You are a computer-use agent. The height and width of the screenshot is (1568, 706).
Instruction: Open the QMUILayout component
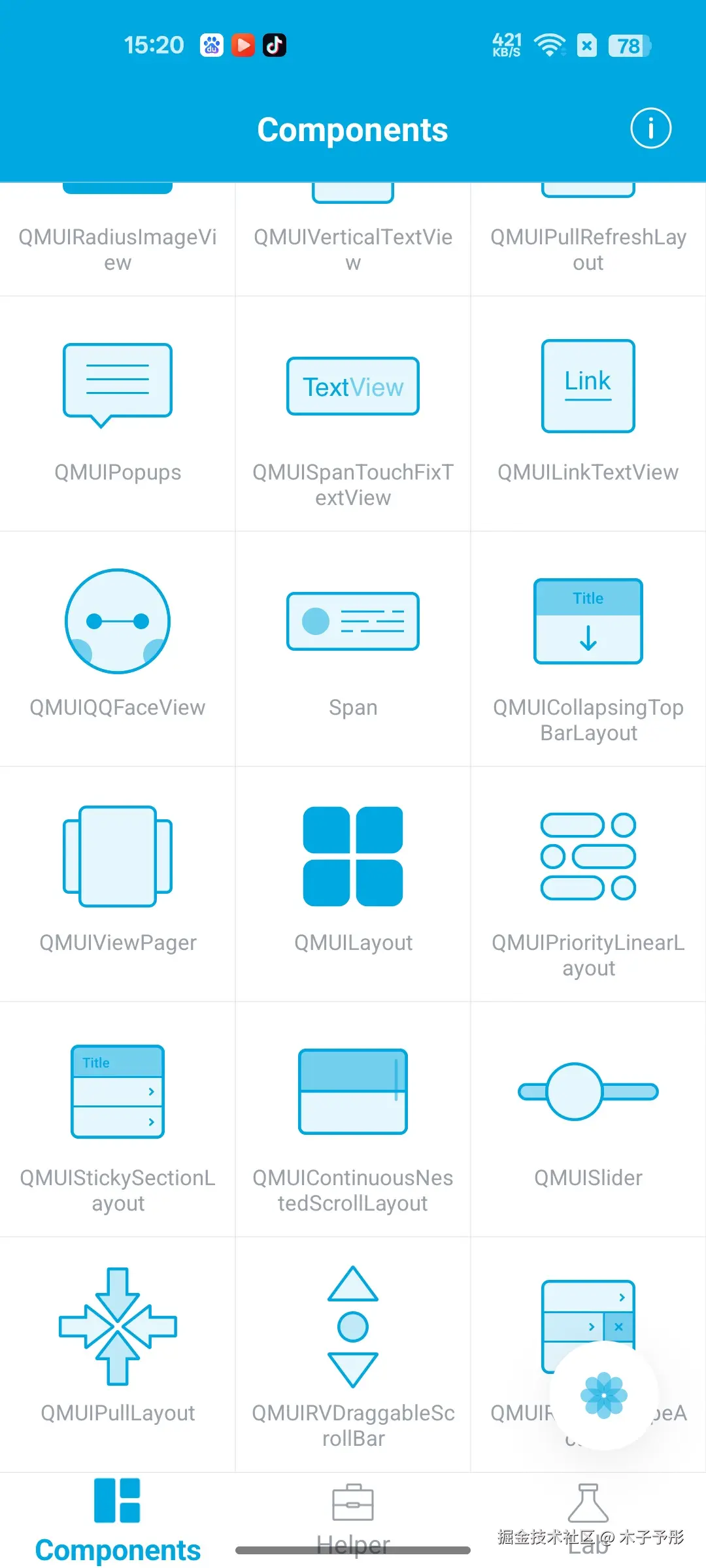click(353, 883)
